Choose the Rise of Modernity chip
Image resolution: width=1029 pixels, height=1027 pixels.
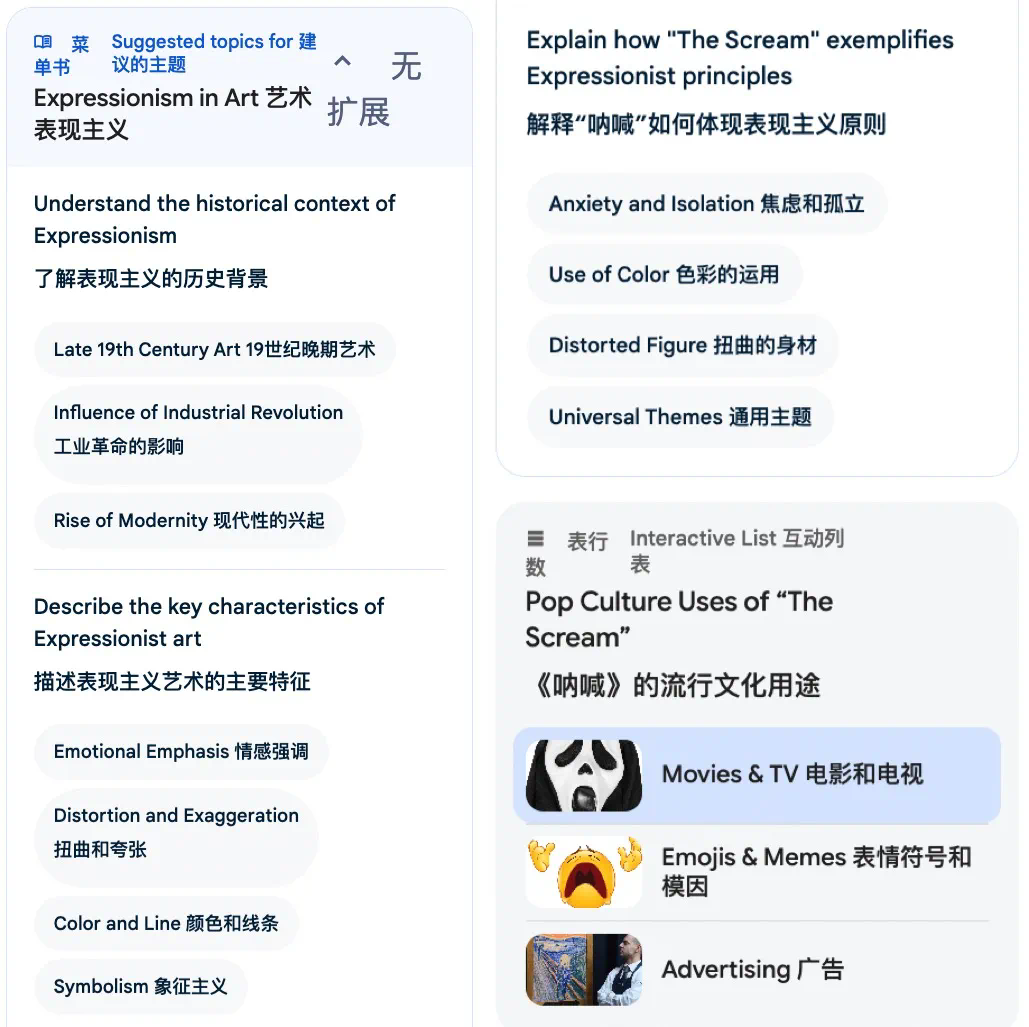point(189,520)
